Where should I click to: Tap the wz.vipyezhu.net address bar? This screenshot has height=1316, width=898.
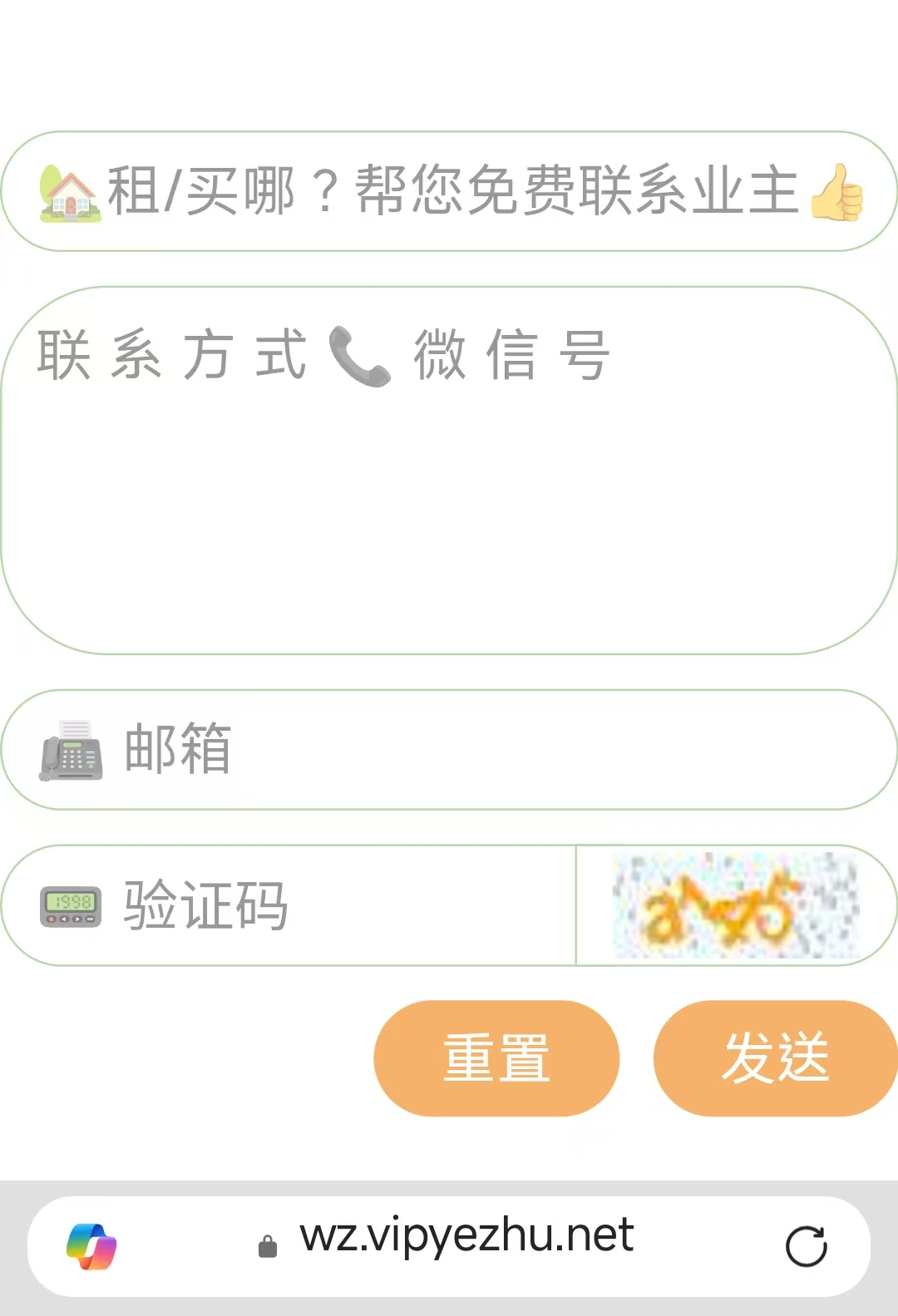466,1236
